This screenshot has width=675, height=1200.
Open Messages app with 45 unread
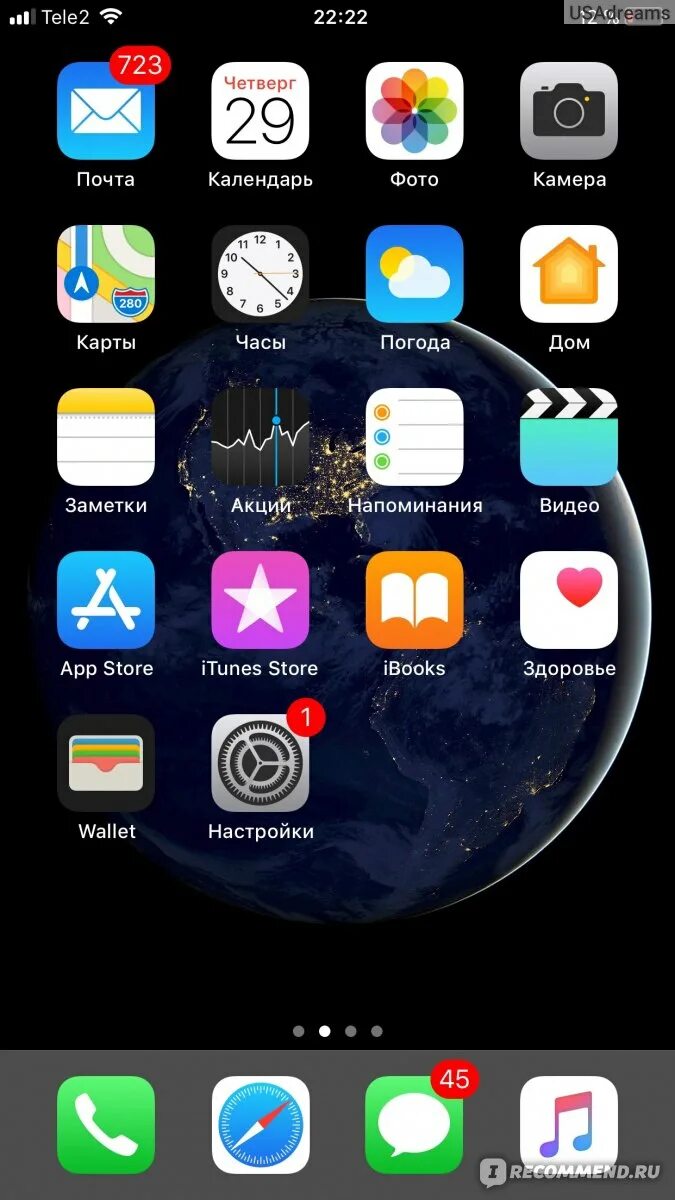[x=415, y=1125]
